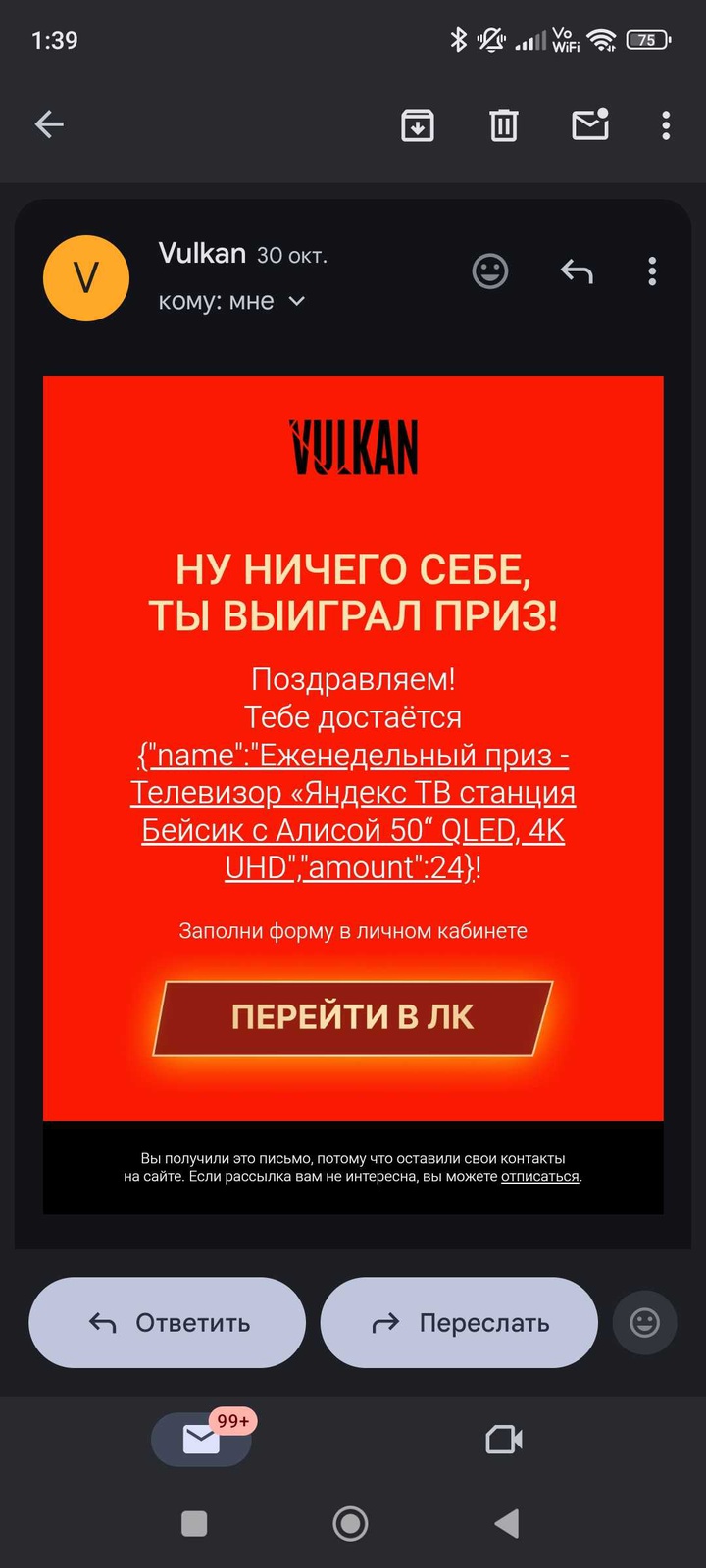Open the underlined prize link text
Image resolution: width=706 pixels, height=1568 pixels.
coord(353,811)
